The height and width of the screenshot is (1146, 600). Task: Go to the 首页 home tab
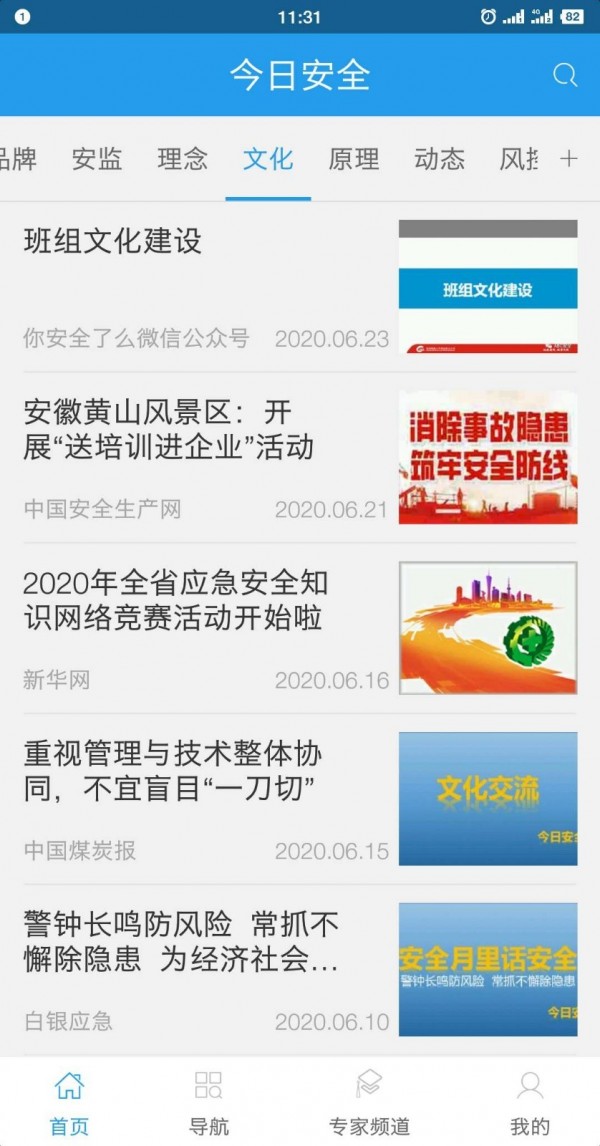pos(69,1102)
